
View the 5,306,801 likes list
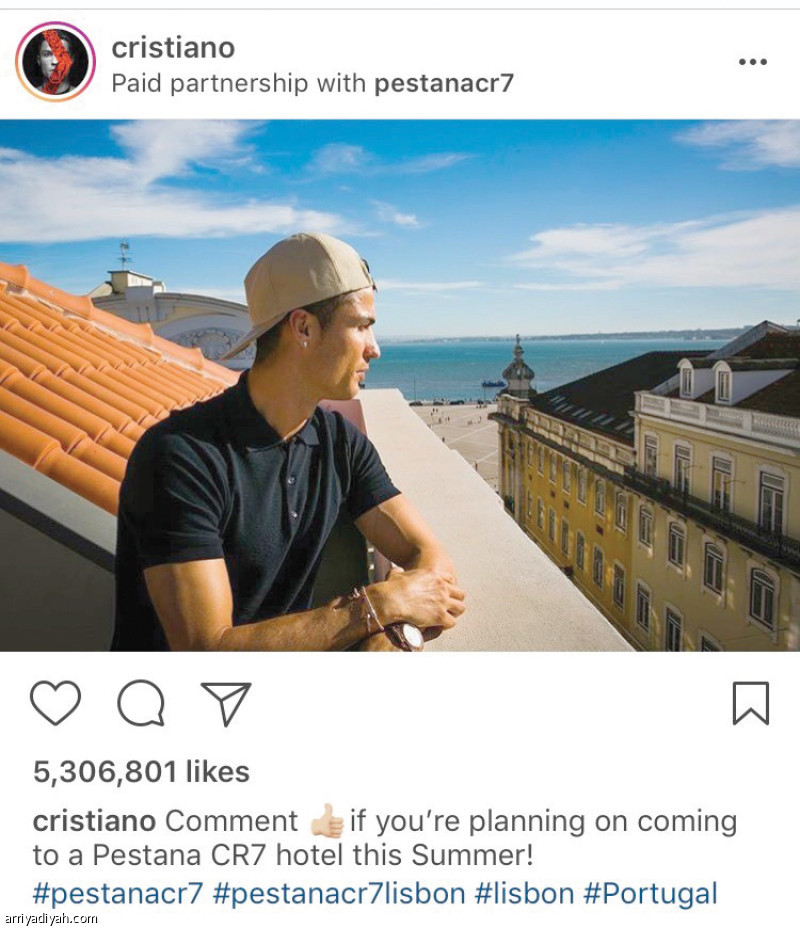click(141, 771)
